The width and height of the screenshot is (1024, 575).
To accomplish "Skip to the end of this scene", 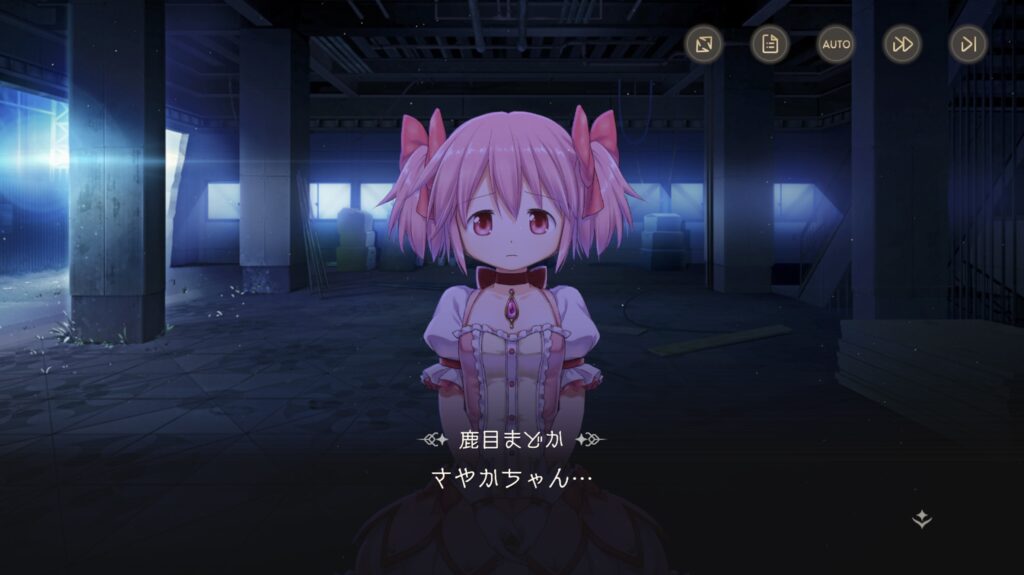I will (968, 44).
